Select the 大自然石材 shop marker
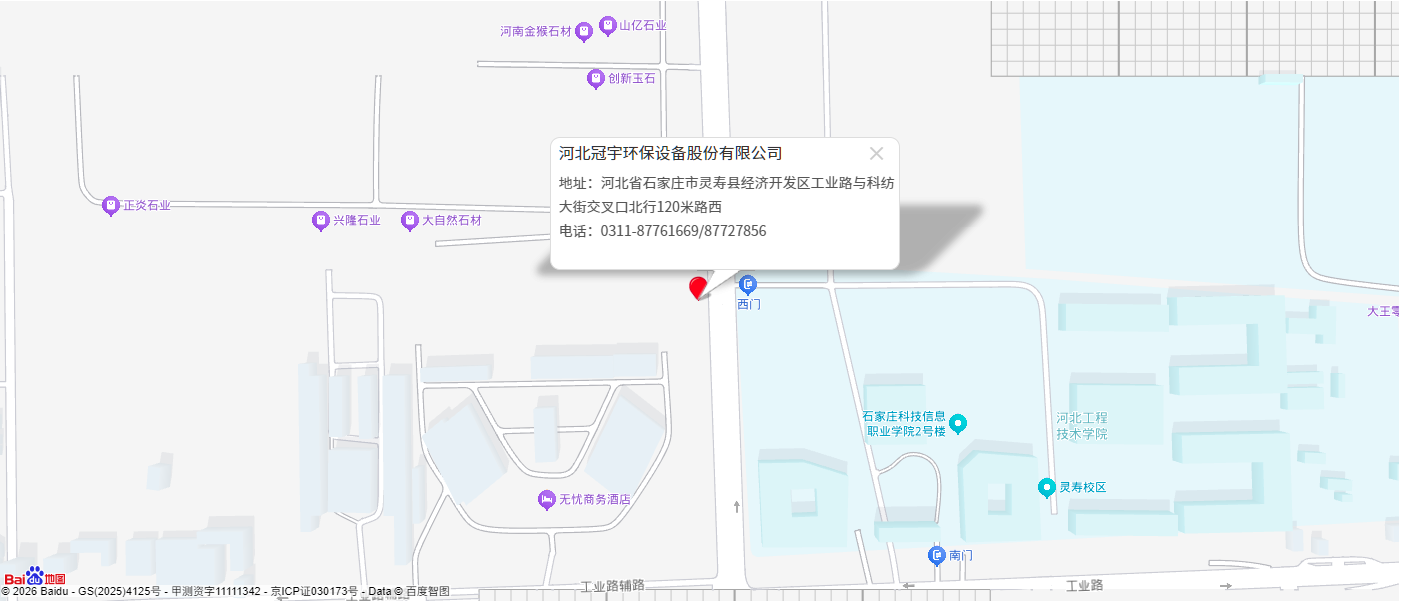This screenshot has height=602, width=1405. pyautogui.click(x=409, y=220)
